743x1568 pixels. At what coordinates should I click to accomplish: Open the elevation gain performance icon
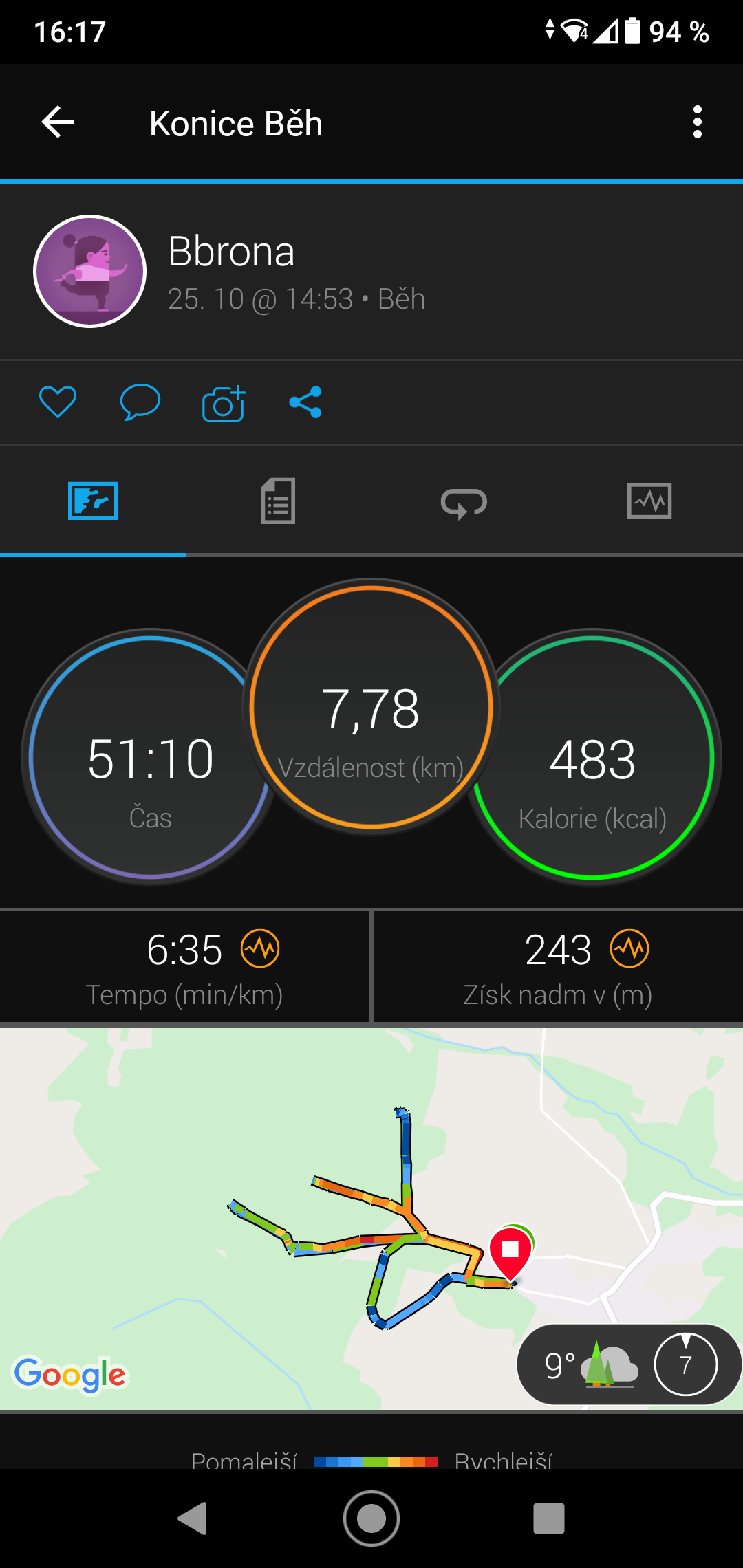point(629,948)
